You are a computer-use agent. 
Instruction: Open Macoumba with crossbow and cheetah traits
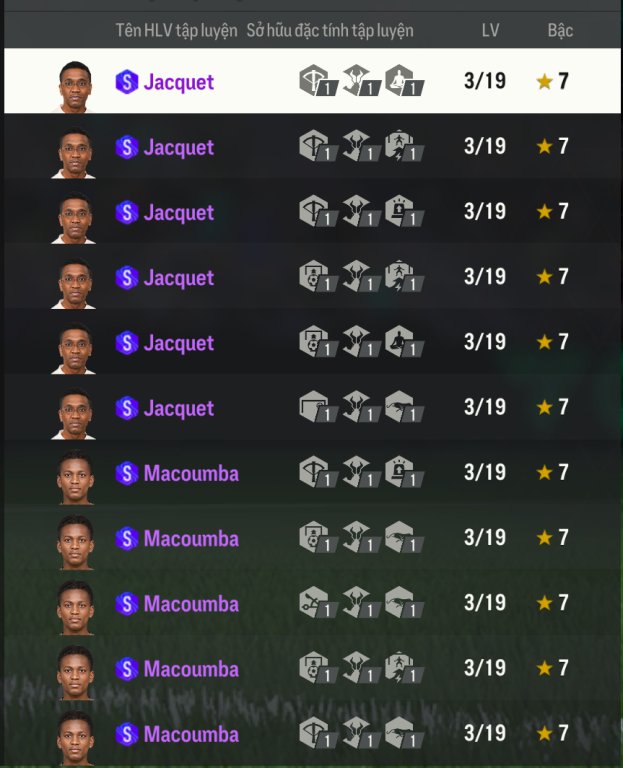[312, 732]
